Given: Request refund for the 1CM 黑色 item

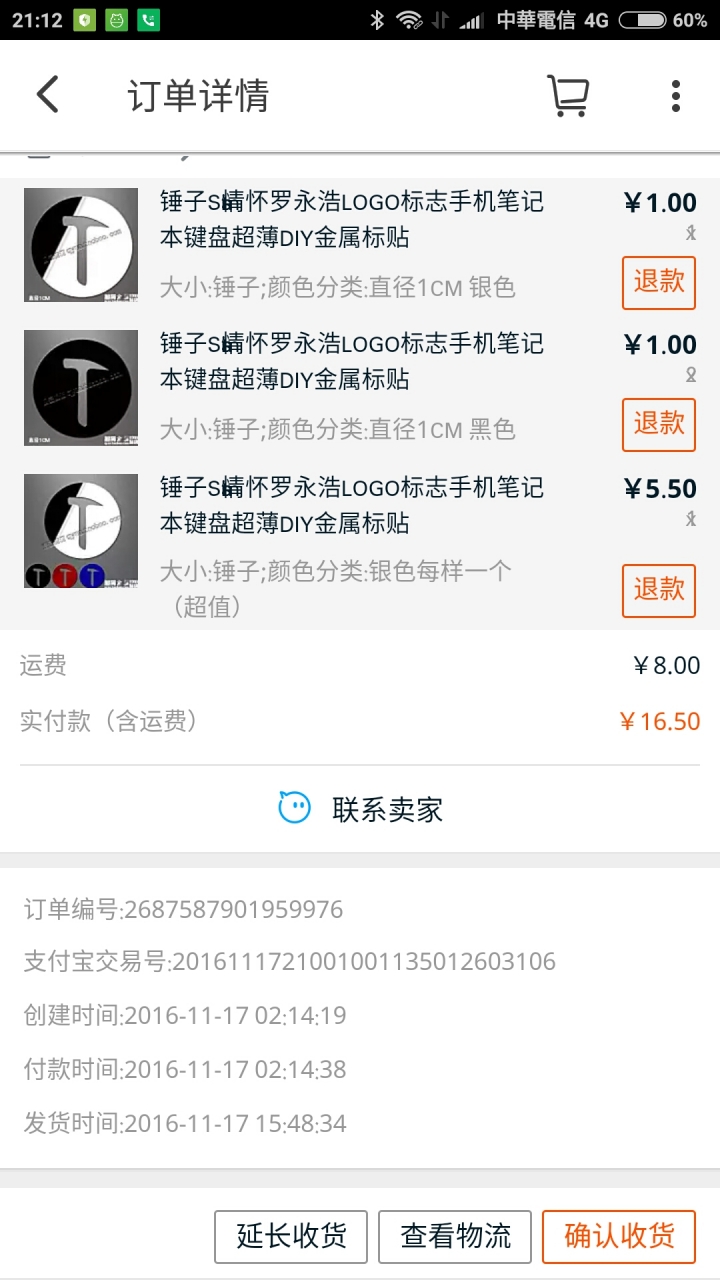Looking at the screenshot, I should pos(658,424).
